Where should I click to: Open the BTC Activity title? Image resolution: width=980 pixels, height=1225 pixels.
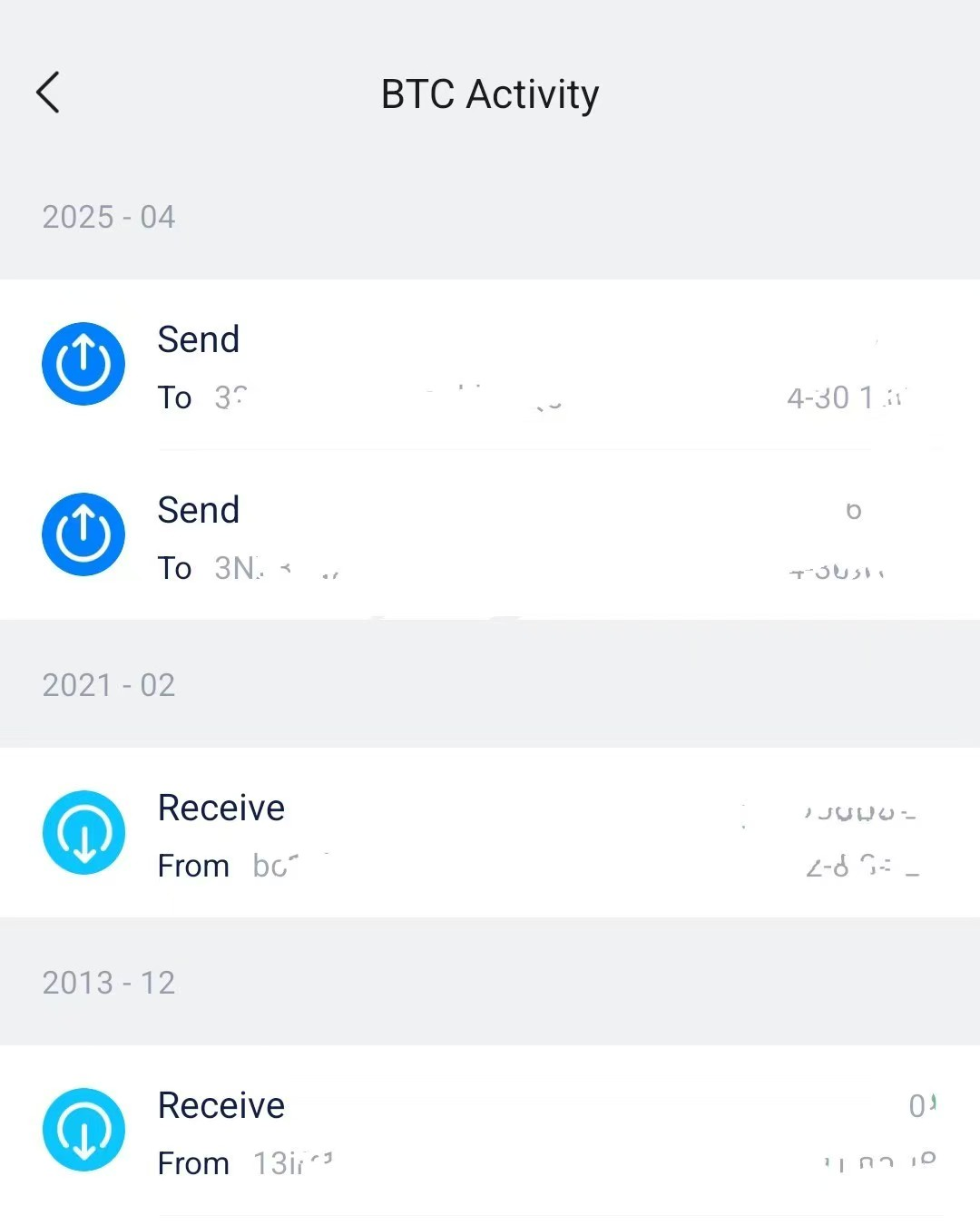pos(489,93)
